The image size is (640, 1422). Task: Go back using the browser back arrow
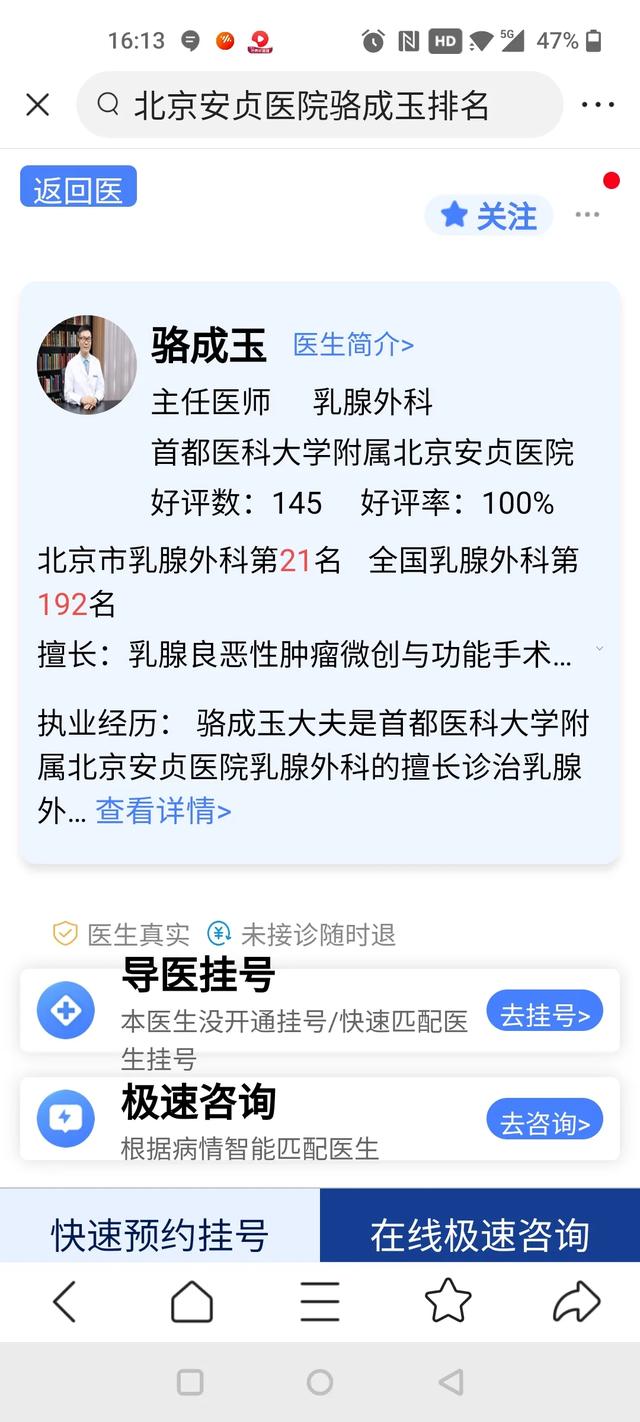pos(65,1302)
